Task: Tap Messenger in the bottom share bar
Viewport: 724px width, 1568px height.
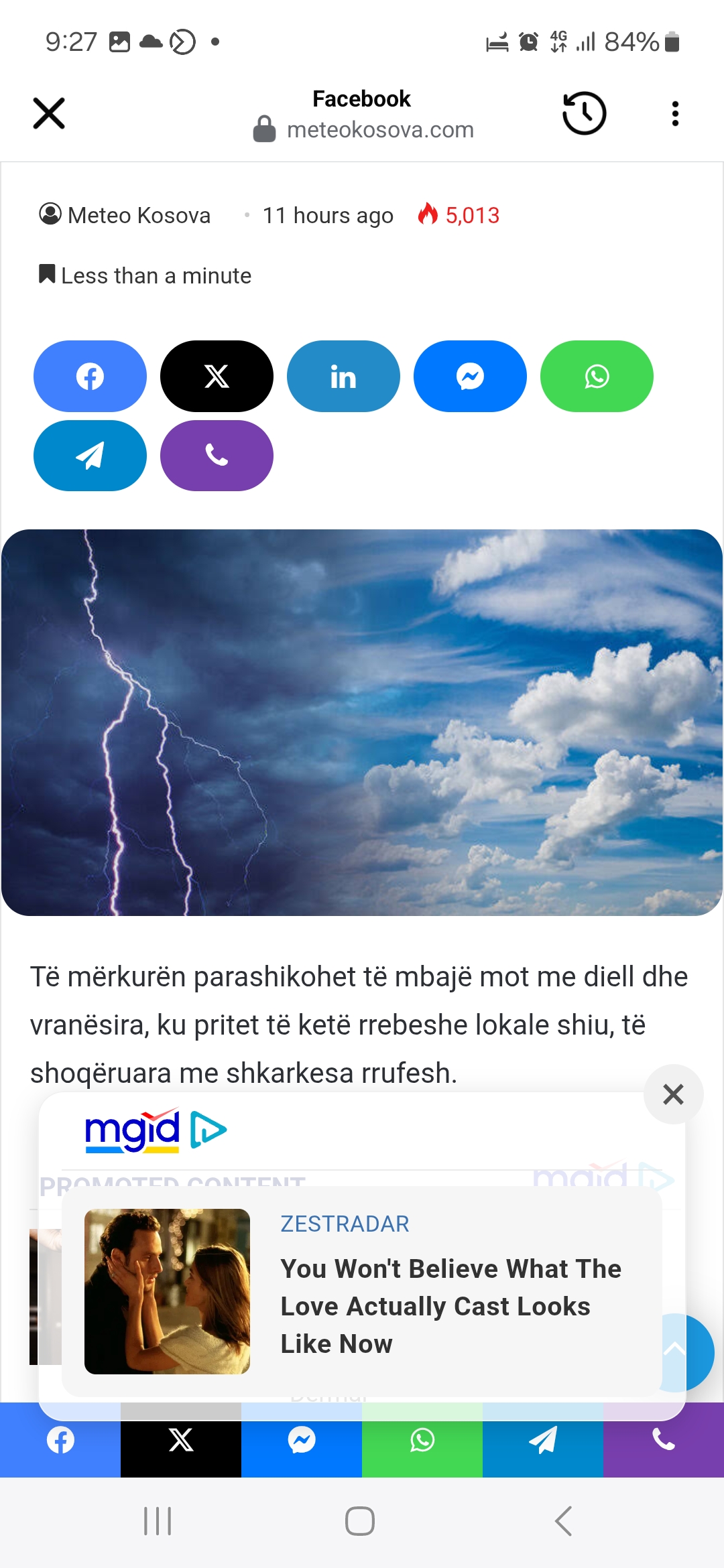Action: [x=302, y=1440]
